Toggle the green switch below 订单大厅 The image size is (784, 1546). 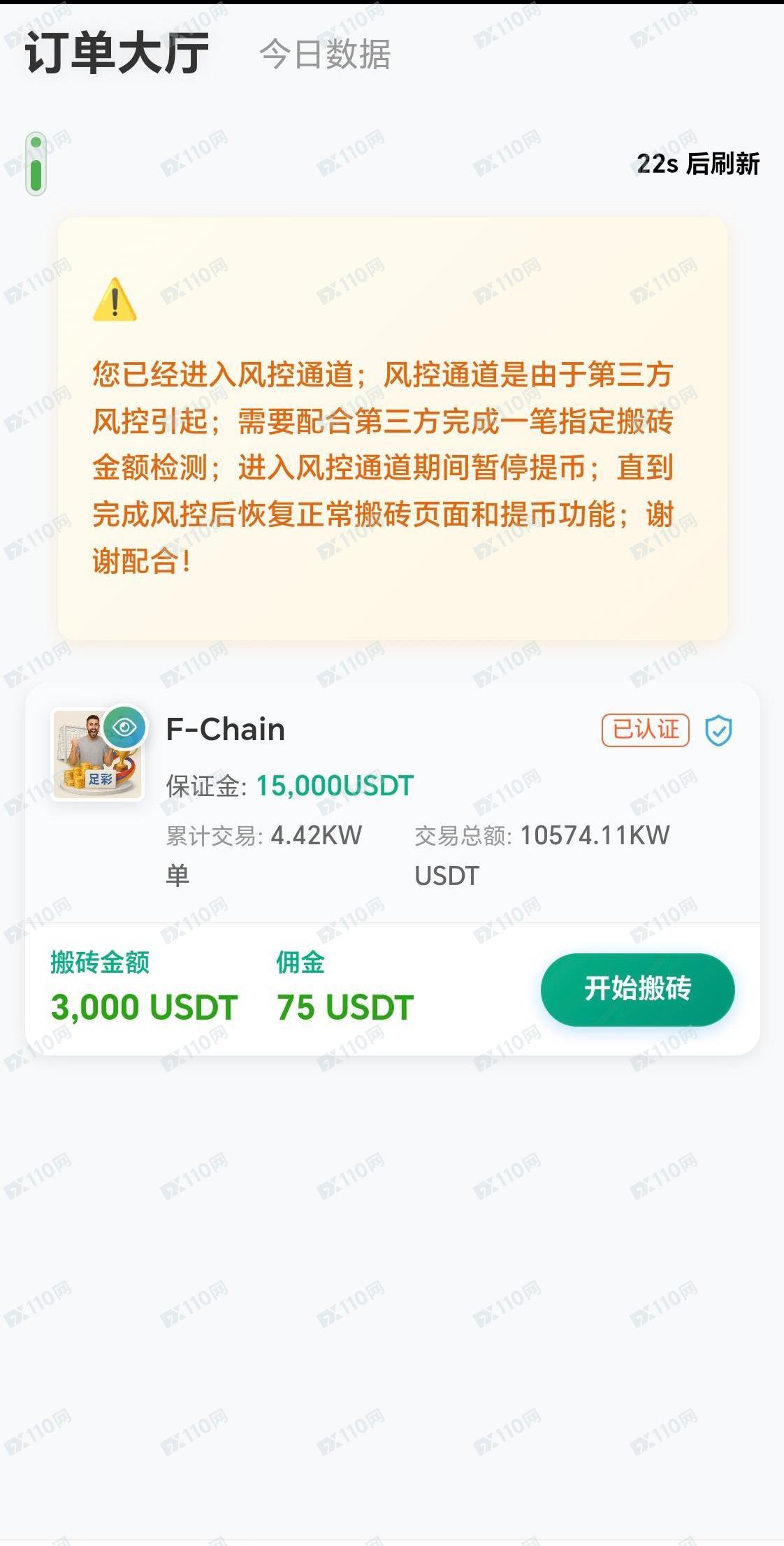click(36, 164)
